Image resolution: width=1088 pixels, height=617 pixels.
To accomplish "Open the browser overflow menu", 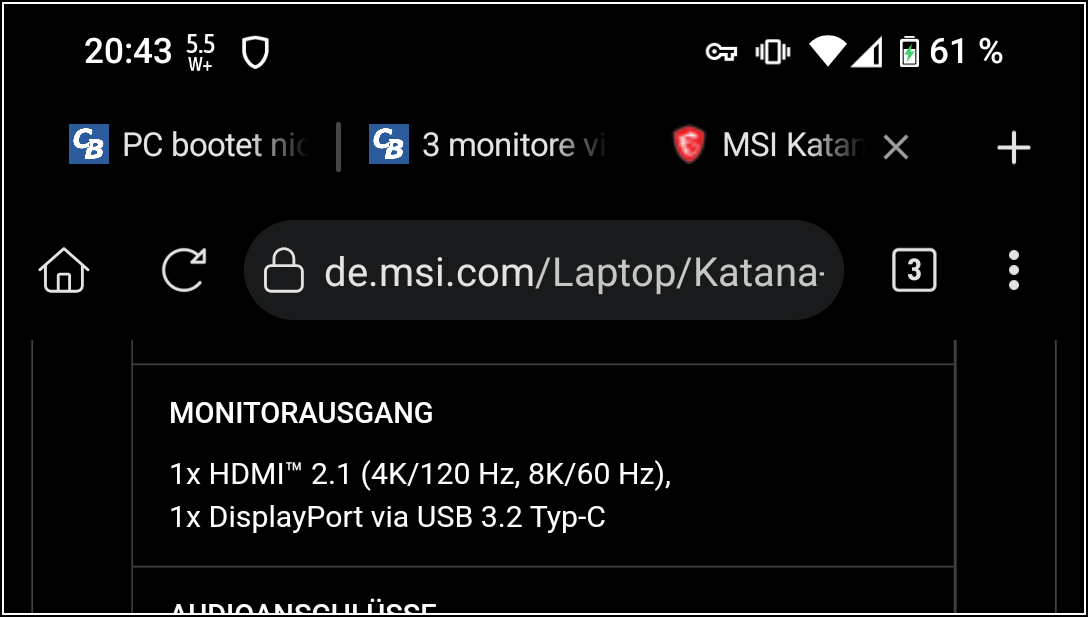I will (x=1014, y=270).
